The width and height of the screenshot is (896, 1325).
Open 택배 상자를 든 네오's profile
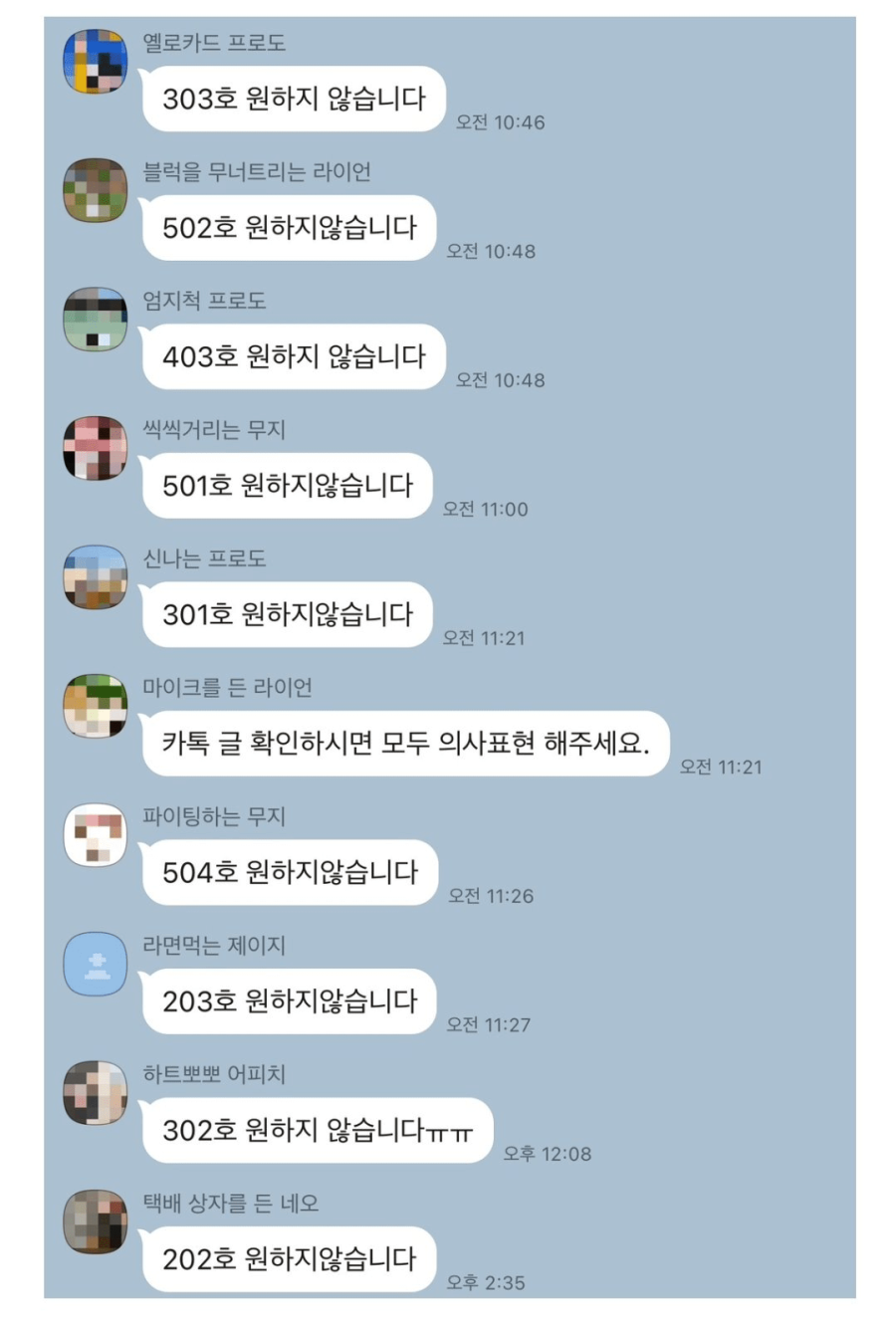(96, 1221)
